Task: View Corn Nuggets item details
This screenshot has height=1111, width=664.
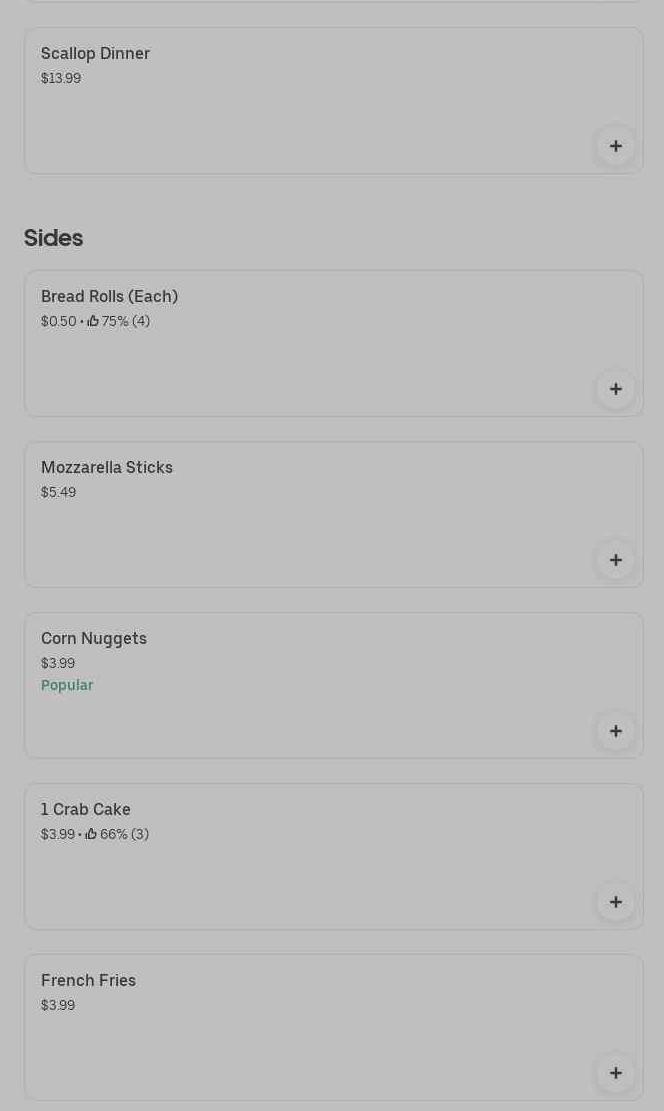Action: point(300,685)
